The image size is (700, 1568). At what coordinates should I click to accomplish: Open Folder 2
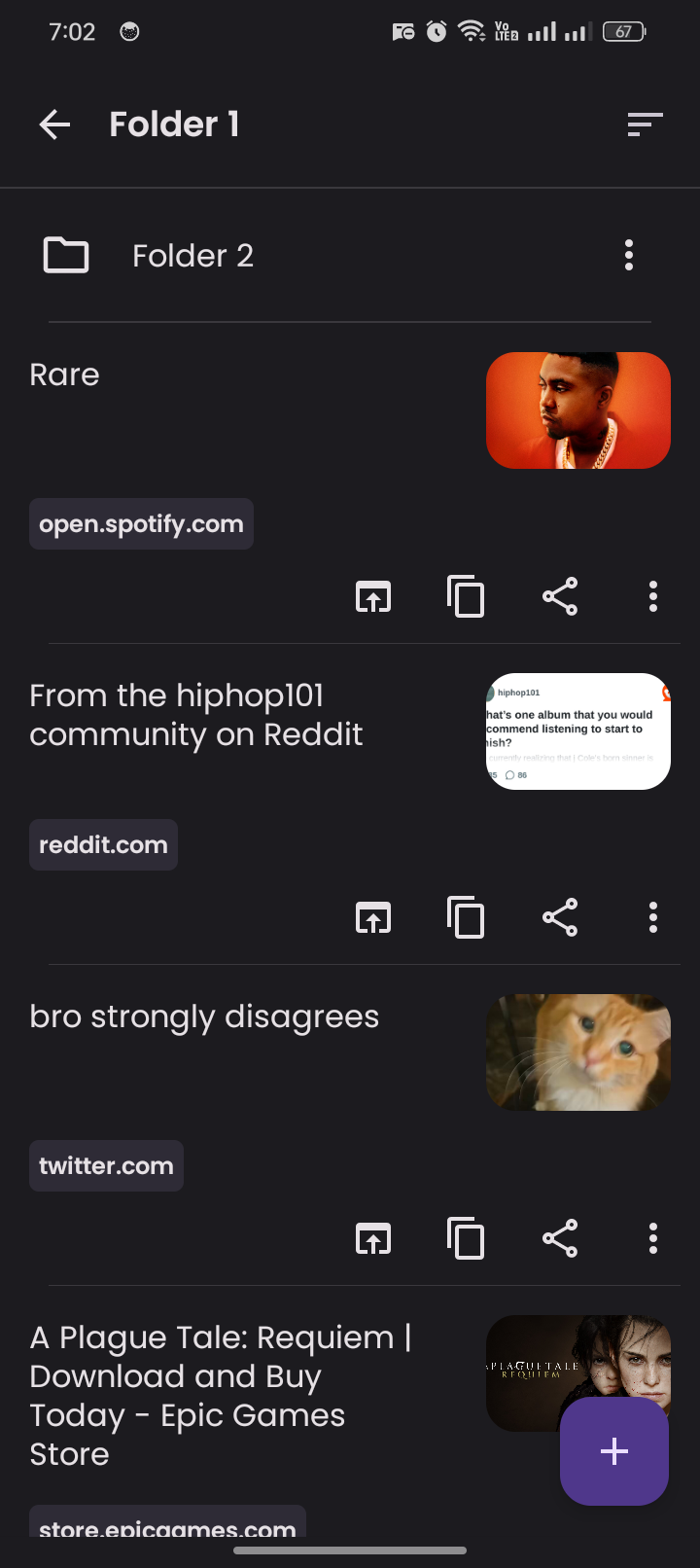click(192, 256)
